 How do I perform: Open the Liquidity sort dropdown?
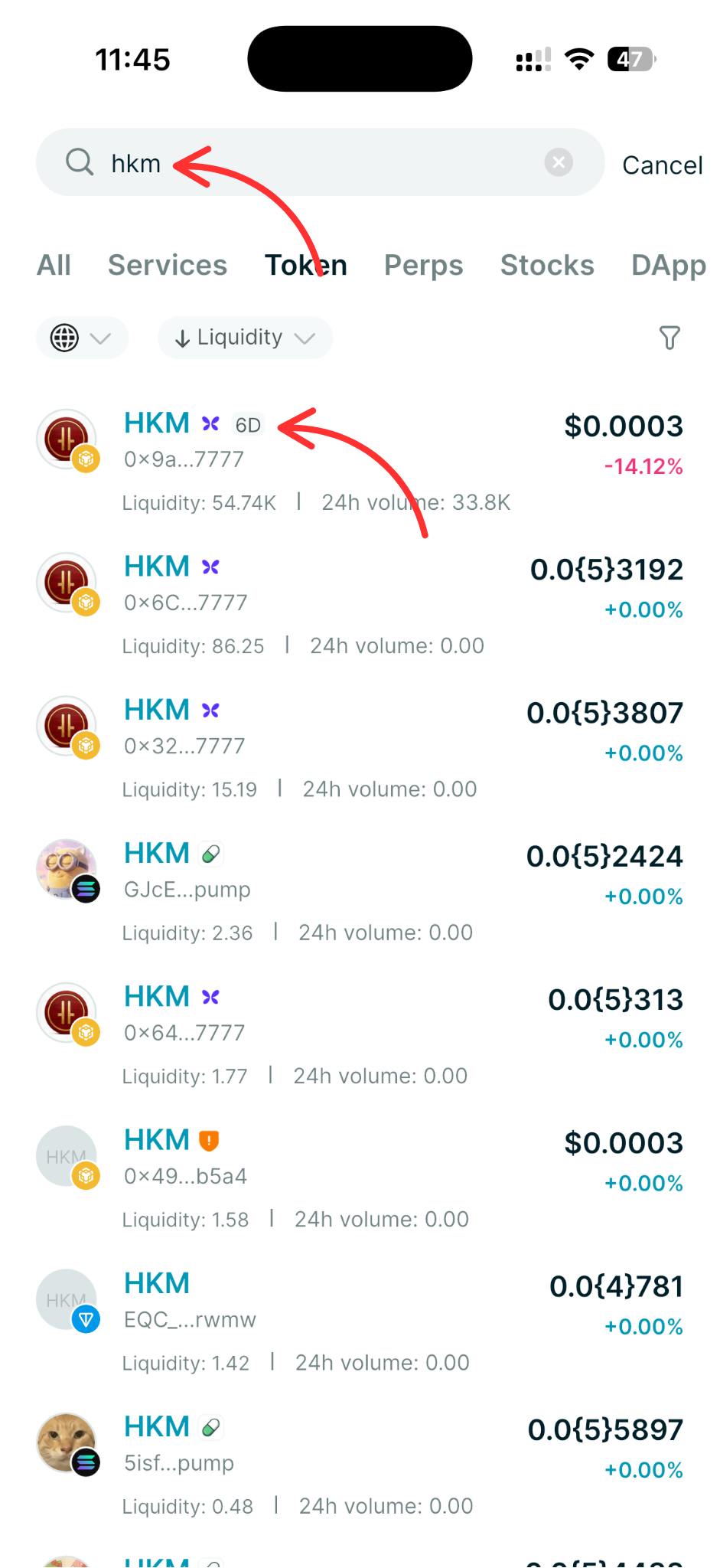click(x=243, y=337)
